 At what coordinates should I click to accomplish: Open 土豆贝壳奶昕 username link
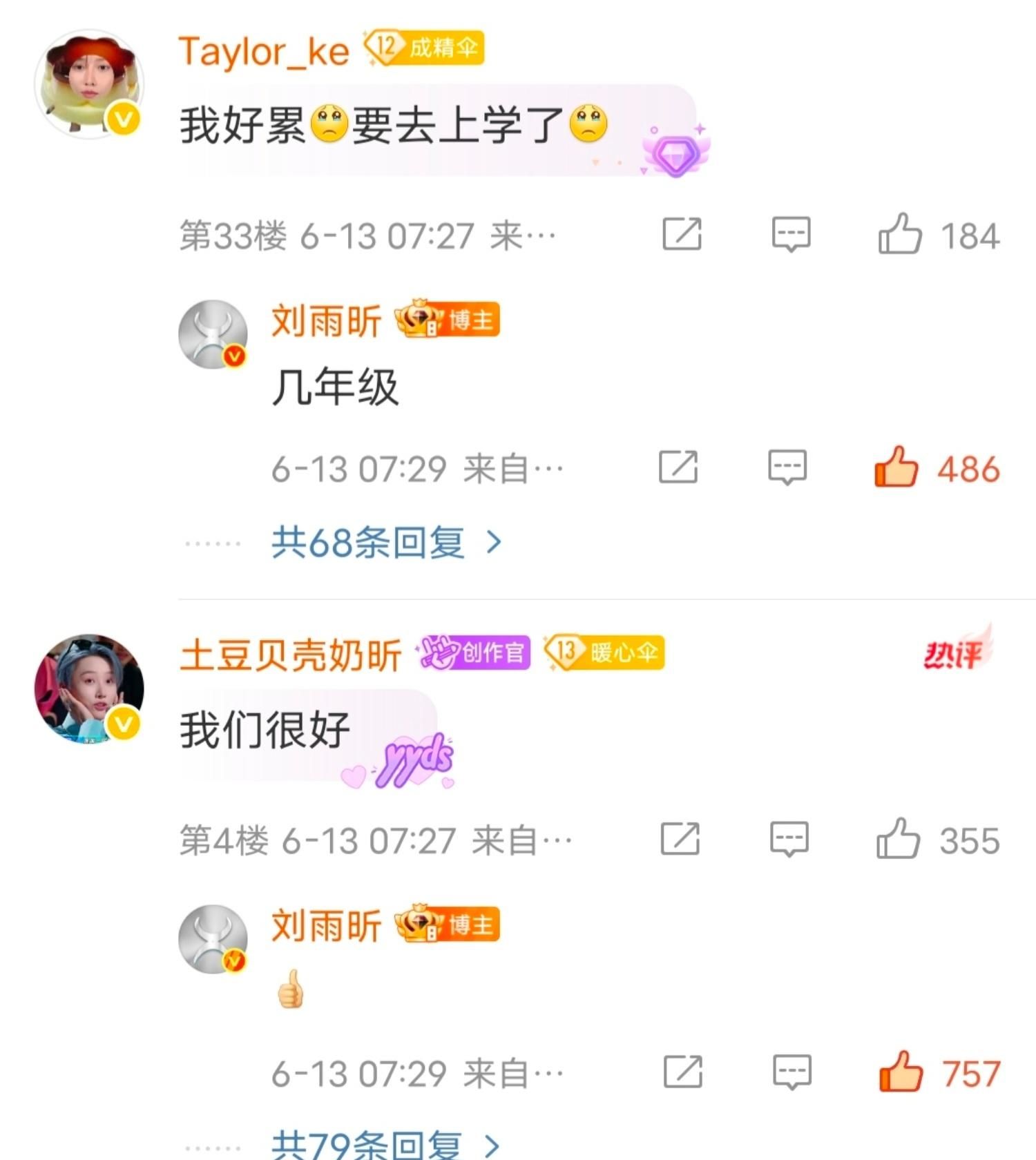tap(290, 655)
